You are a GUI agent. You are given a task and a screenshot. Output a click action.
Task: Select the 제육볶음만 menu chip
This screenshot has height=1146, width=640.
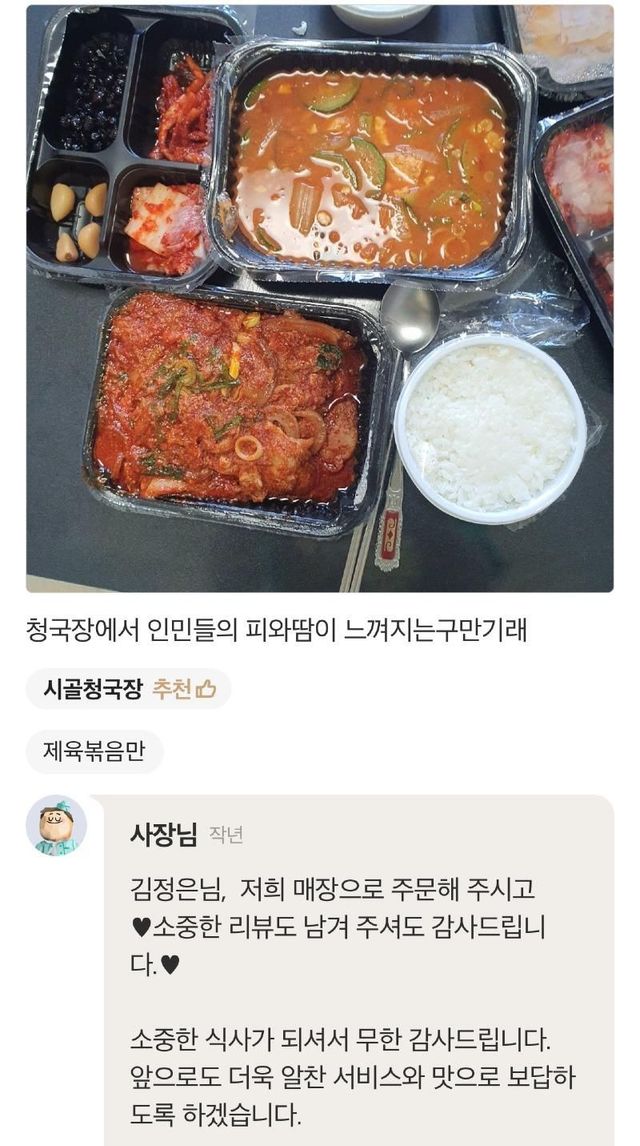tap(94, 751)
